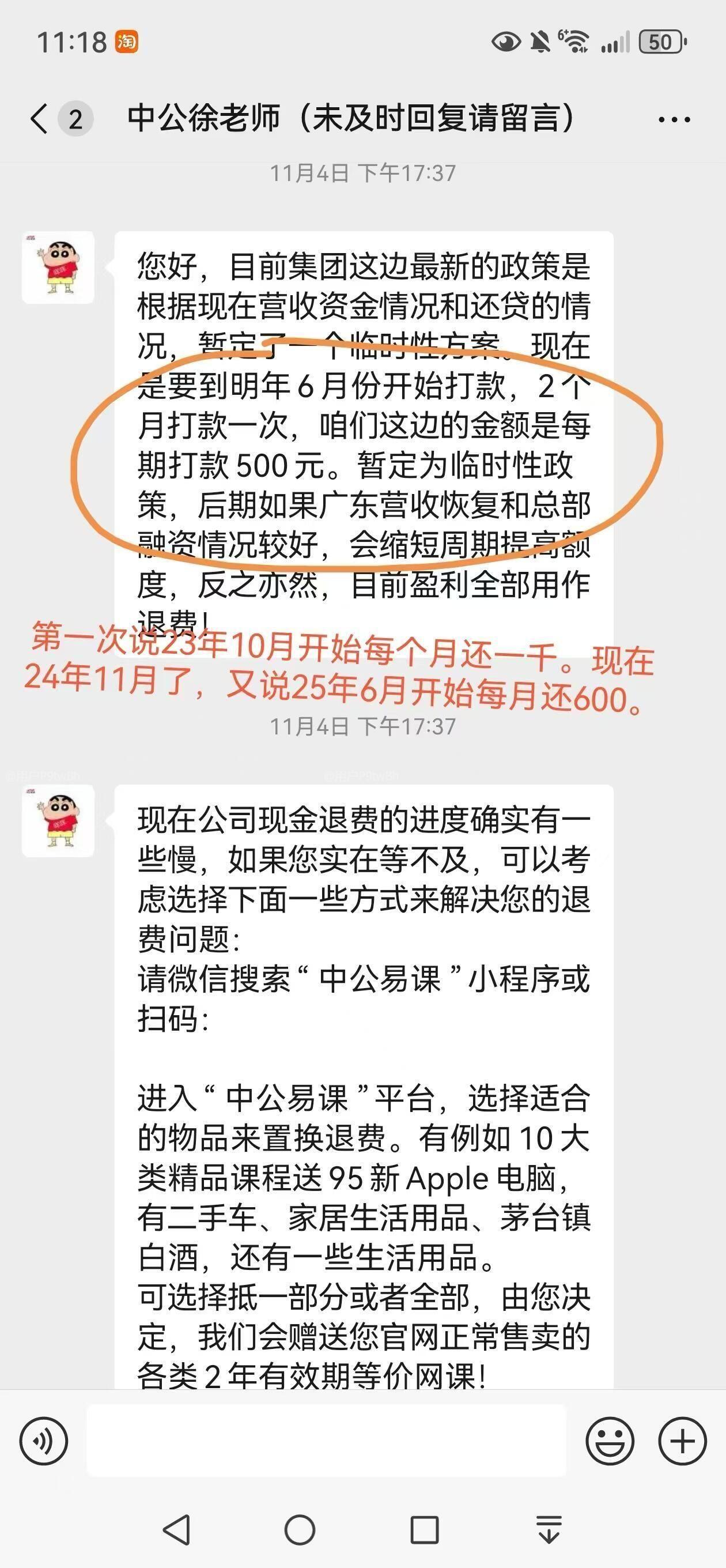Open the system recent apps view
The image size is (726, 1568).
click(x=424, y=1529)
